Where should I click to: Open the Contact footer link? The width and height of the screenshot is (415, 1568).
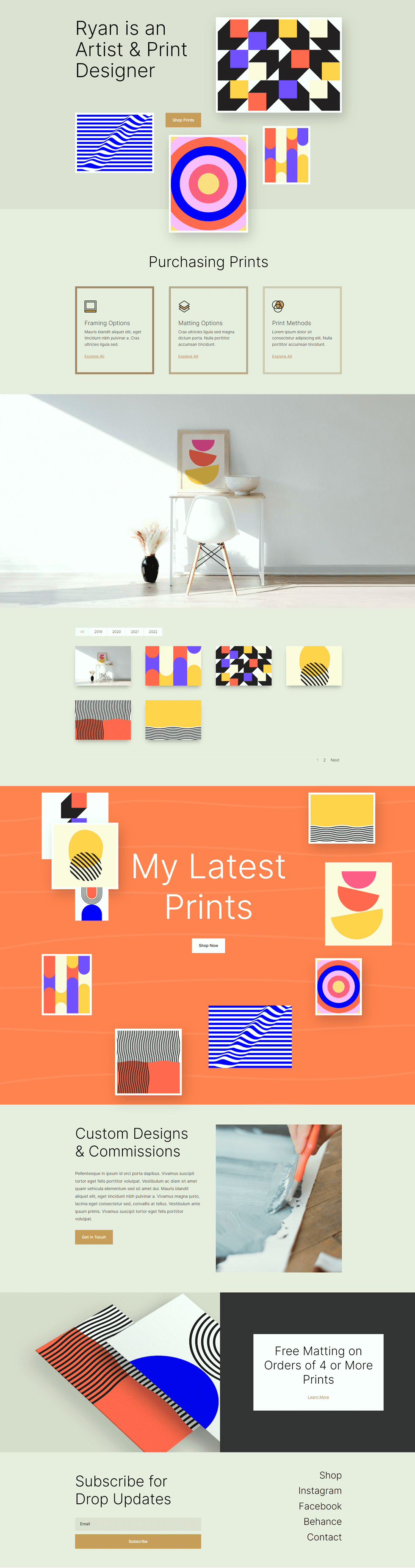point(324,1537)
